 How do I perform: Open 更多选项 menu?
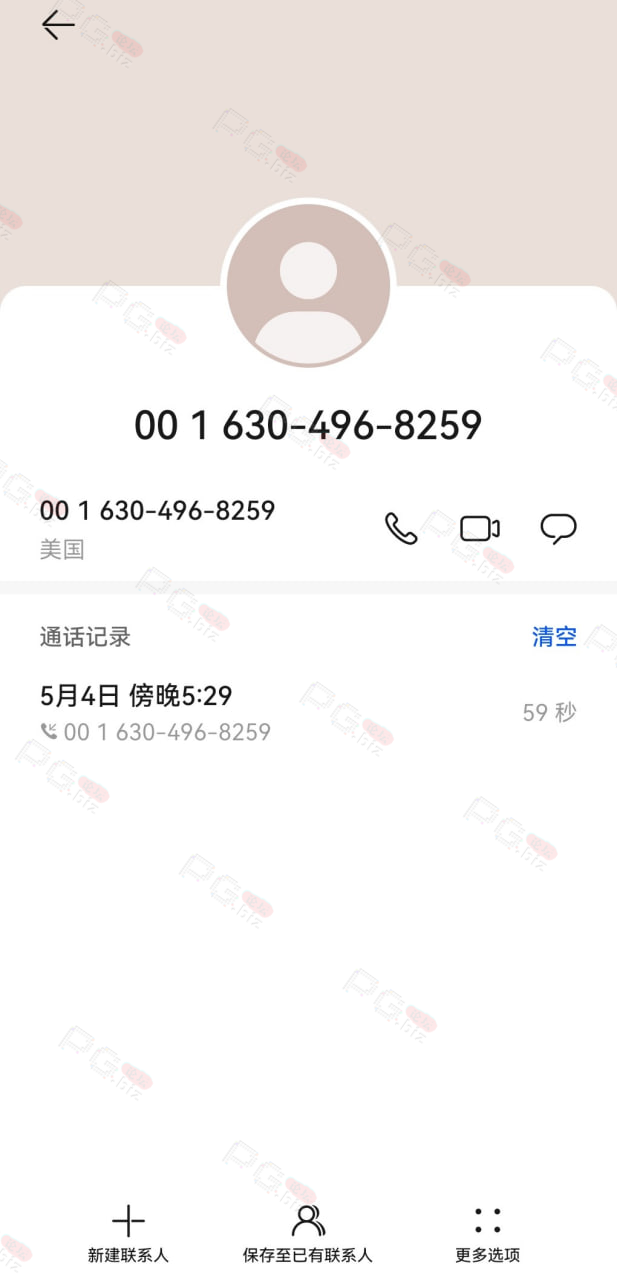coord(488,1235)
